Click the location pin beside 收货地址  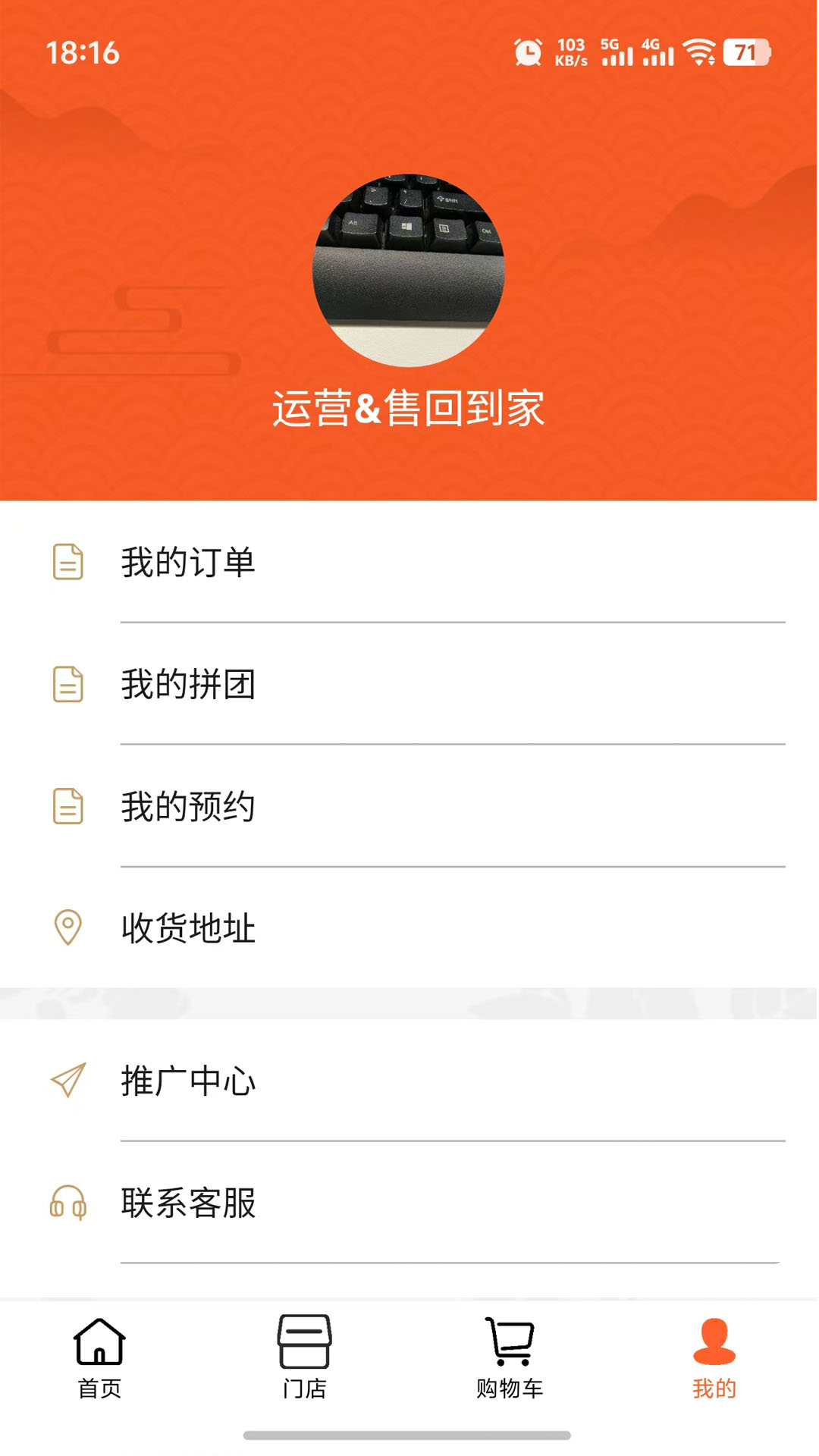(x=67, y=927)
